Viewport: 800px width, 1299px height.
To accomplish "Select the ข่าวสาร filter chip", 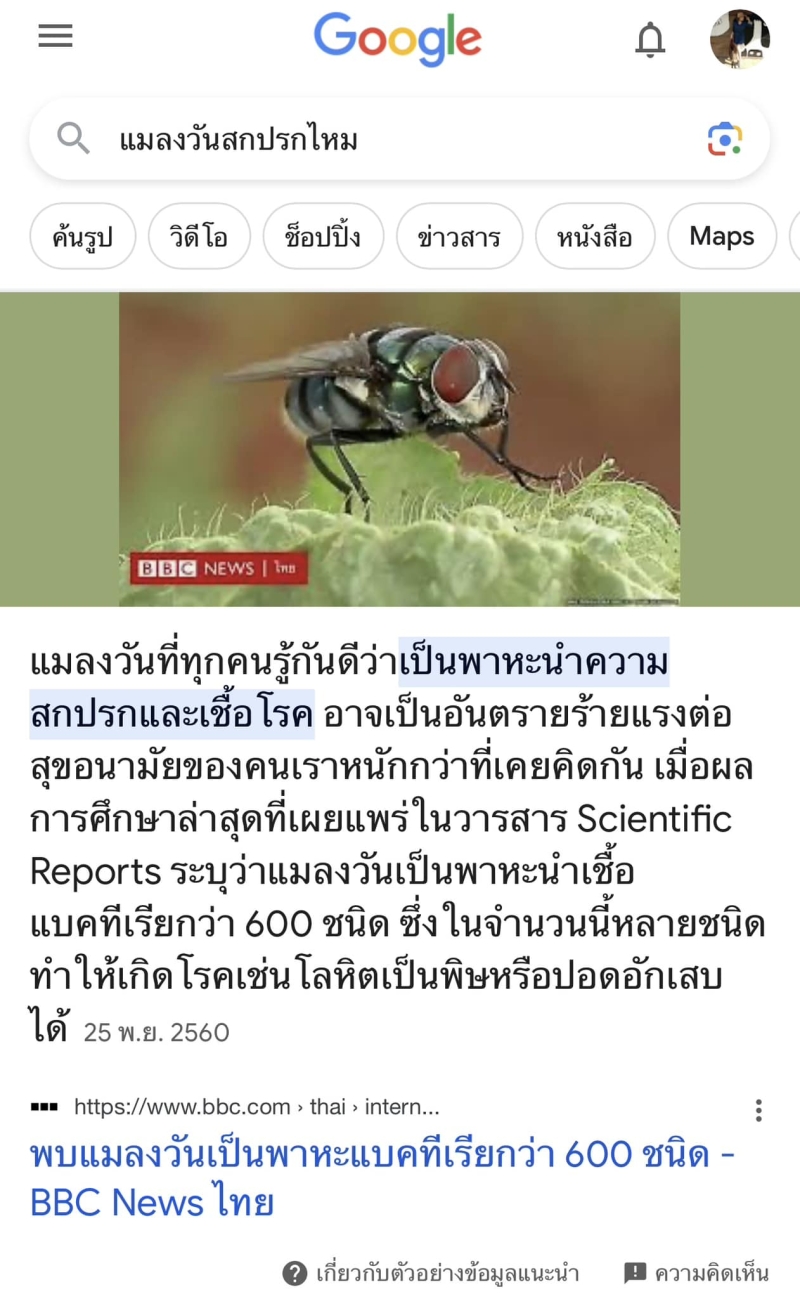I will click(x=459, y=237).
